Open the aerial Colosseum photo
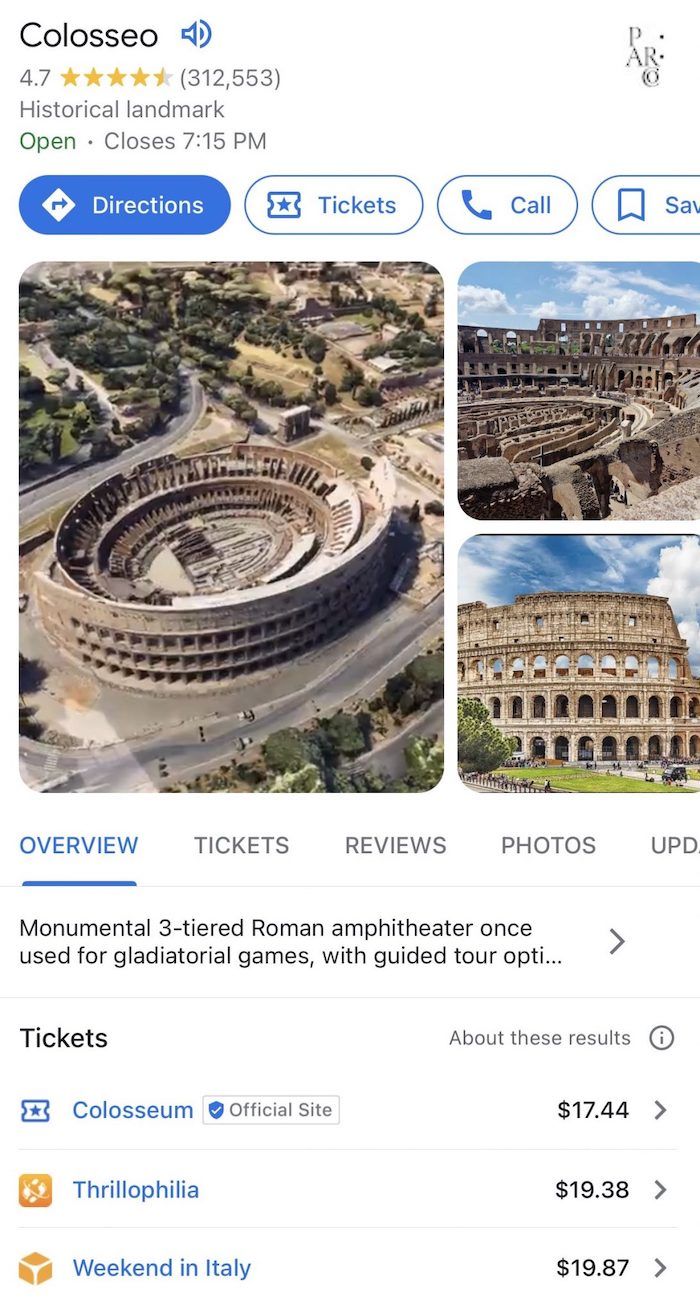This screenshot has width=700, height=1313. point(231,527)
